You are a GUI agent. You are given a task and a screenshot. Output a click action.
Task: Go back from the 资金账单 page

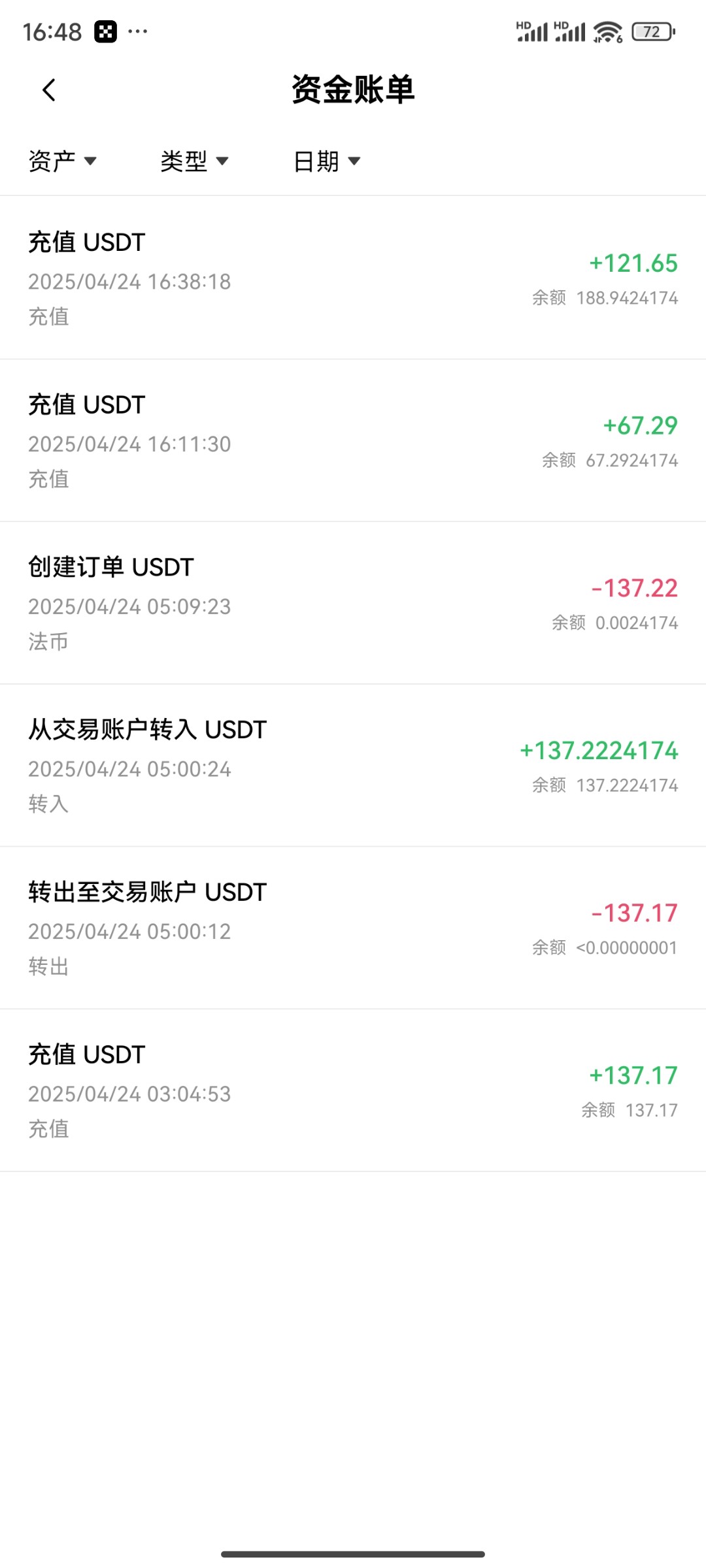click(x=49, y=90)
